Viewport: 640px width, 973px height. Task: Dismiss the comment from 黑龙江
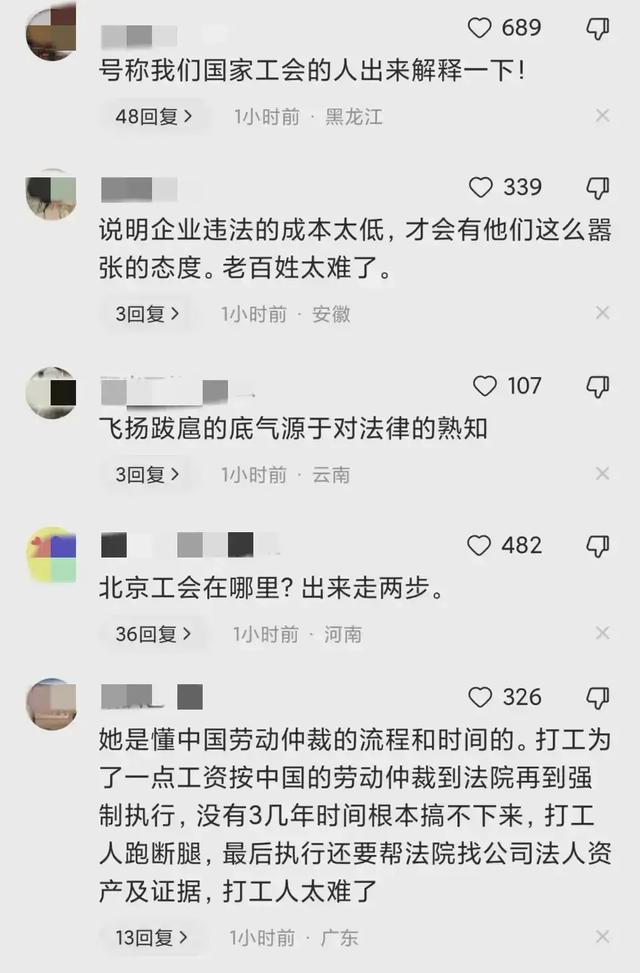(602, 116)
